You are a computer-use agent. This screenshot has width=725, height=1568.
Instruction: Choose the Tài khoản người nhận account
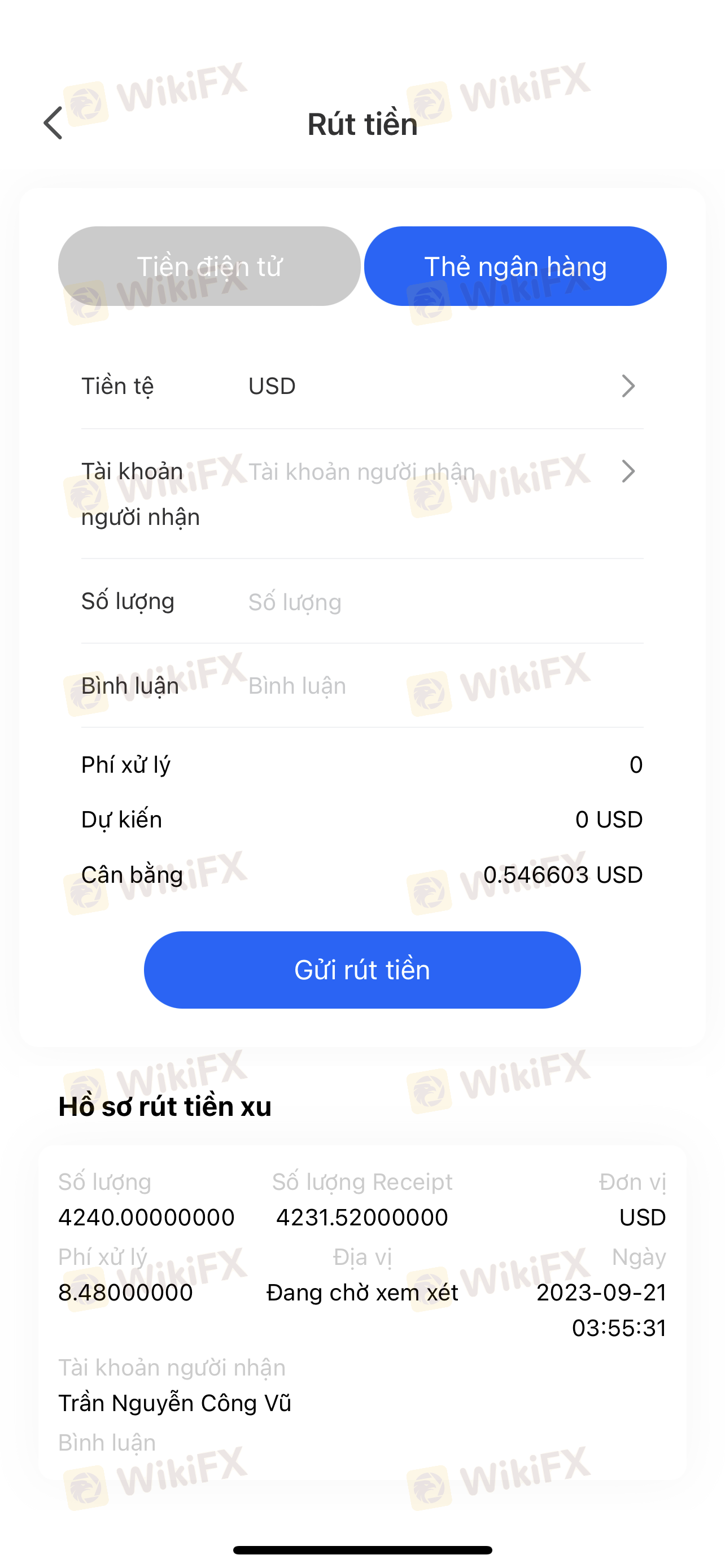(438, 472)
